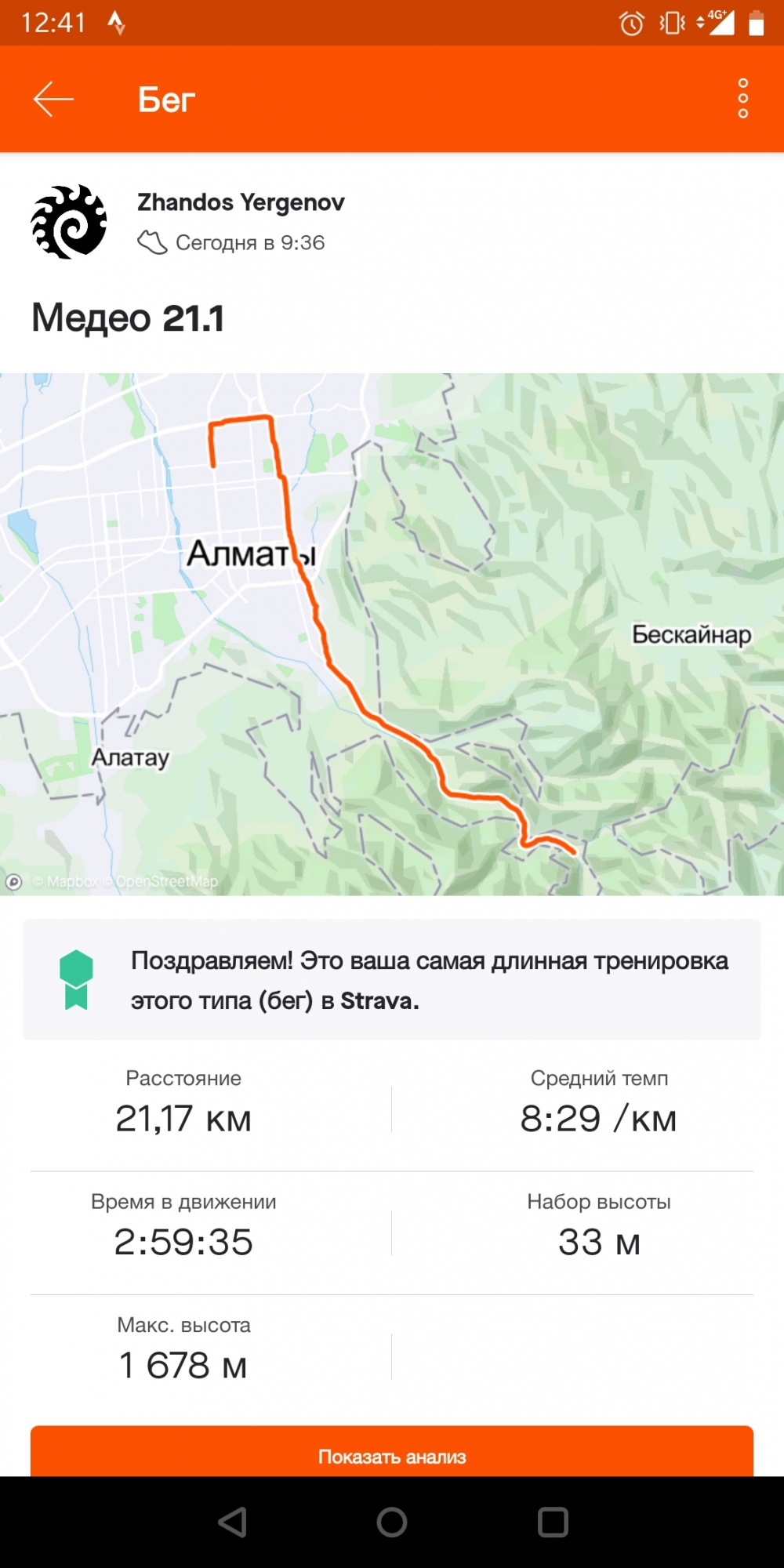The width and height of the screenshot is (784, 1568).
Task: Open the recent apps view
Action: point(553,1522)
